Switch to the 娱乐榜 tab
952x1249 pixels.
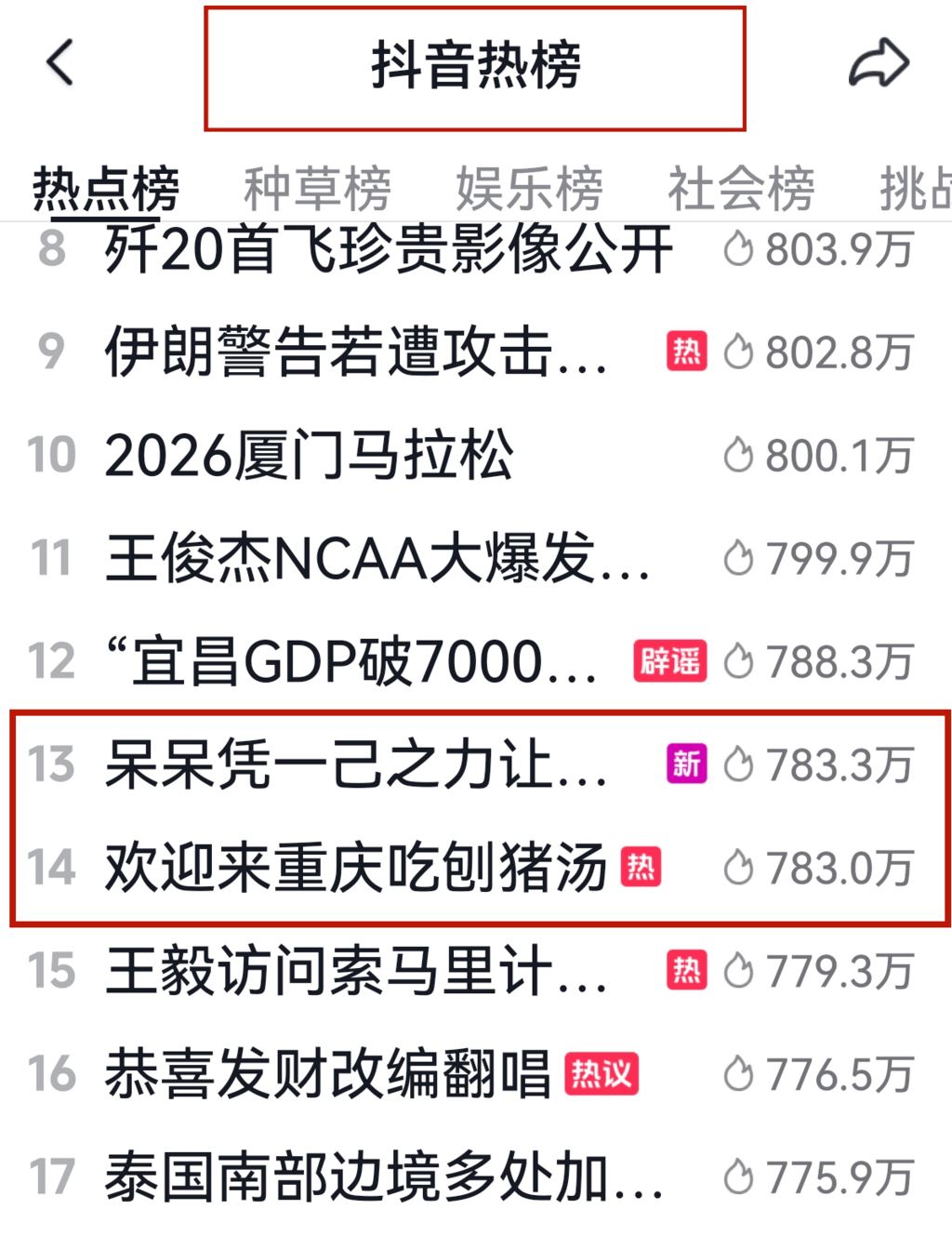pos(529,189)
